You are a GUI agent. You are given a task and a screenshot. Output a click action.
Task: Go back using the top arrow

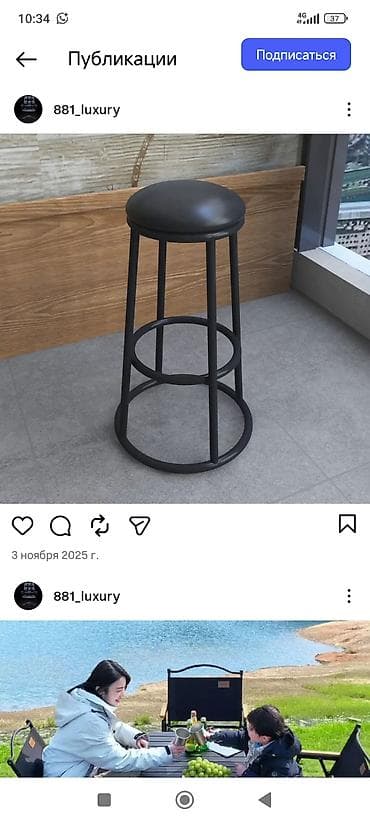pyautogui.click(x=26, y=59)
